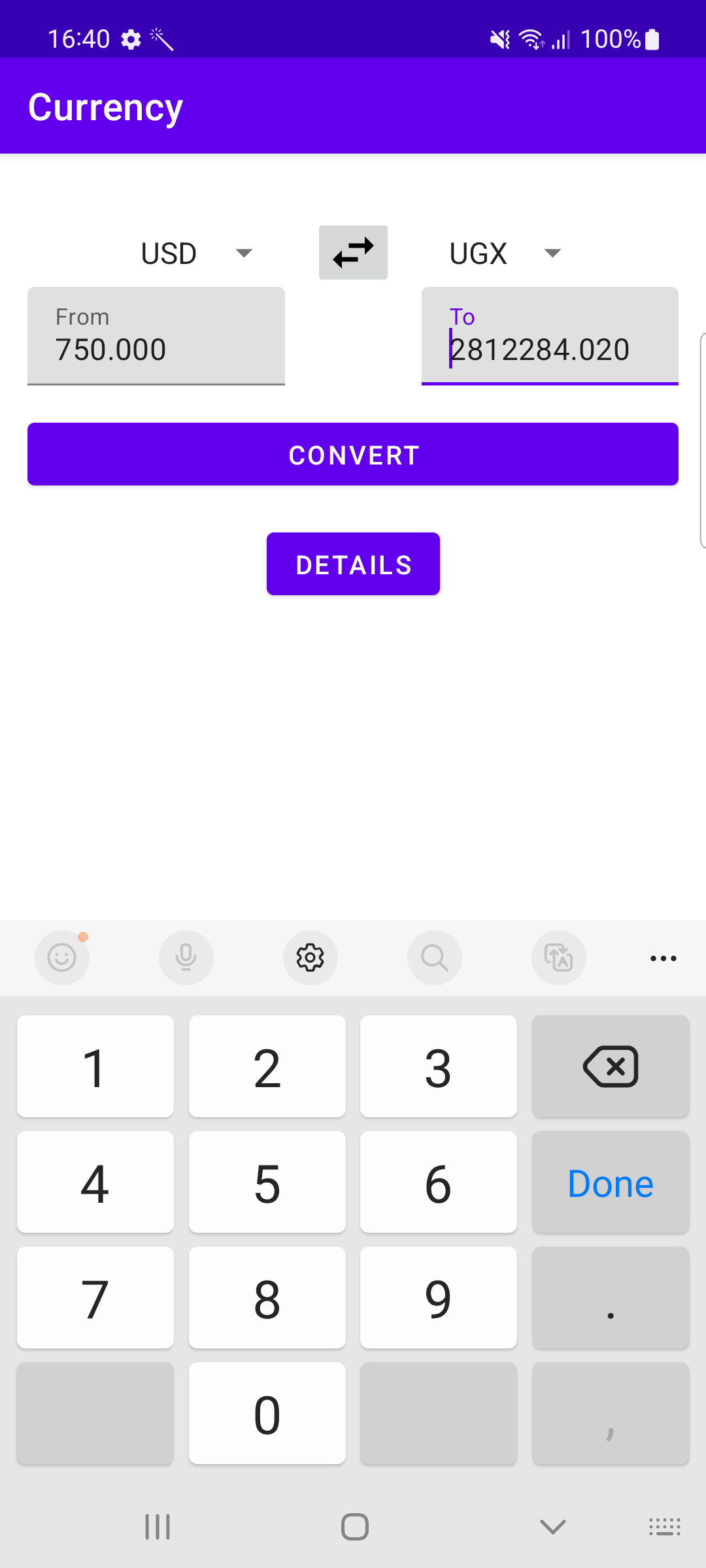706x1568 pixels.
Task: Tap the currency swap arrows icon
Action: (353, 252)
